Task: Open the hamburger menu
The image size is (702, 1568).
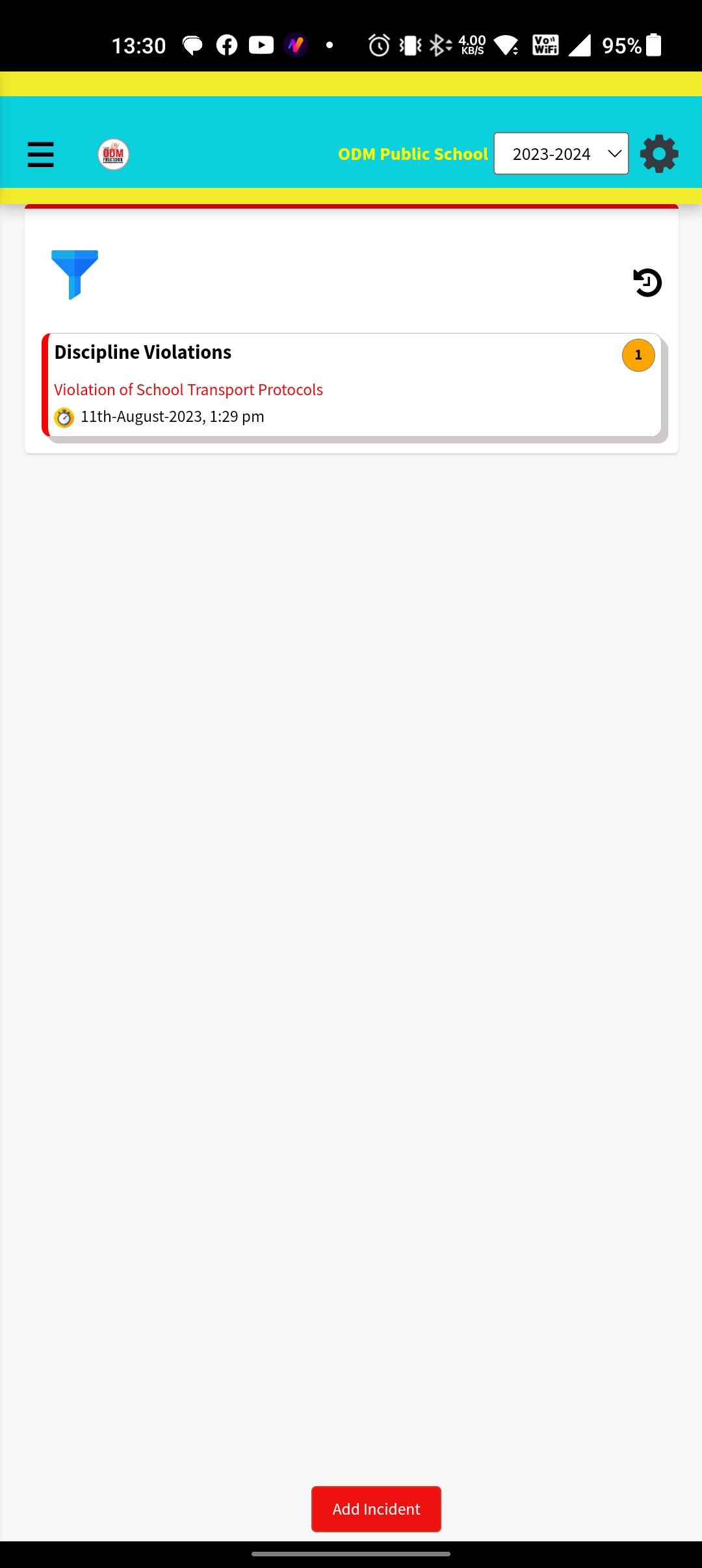Action: point(40,155)
